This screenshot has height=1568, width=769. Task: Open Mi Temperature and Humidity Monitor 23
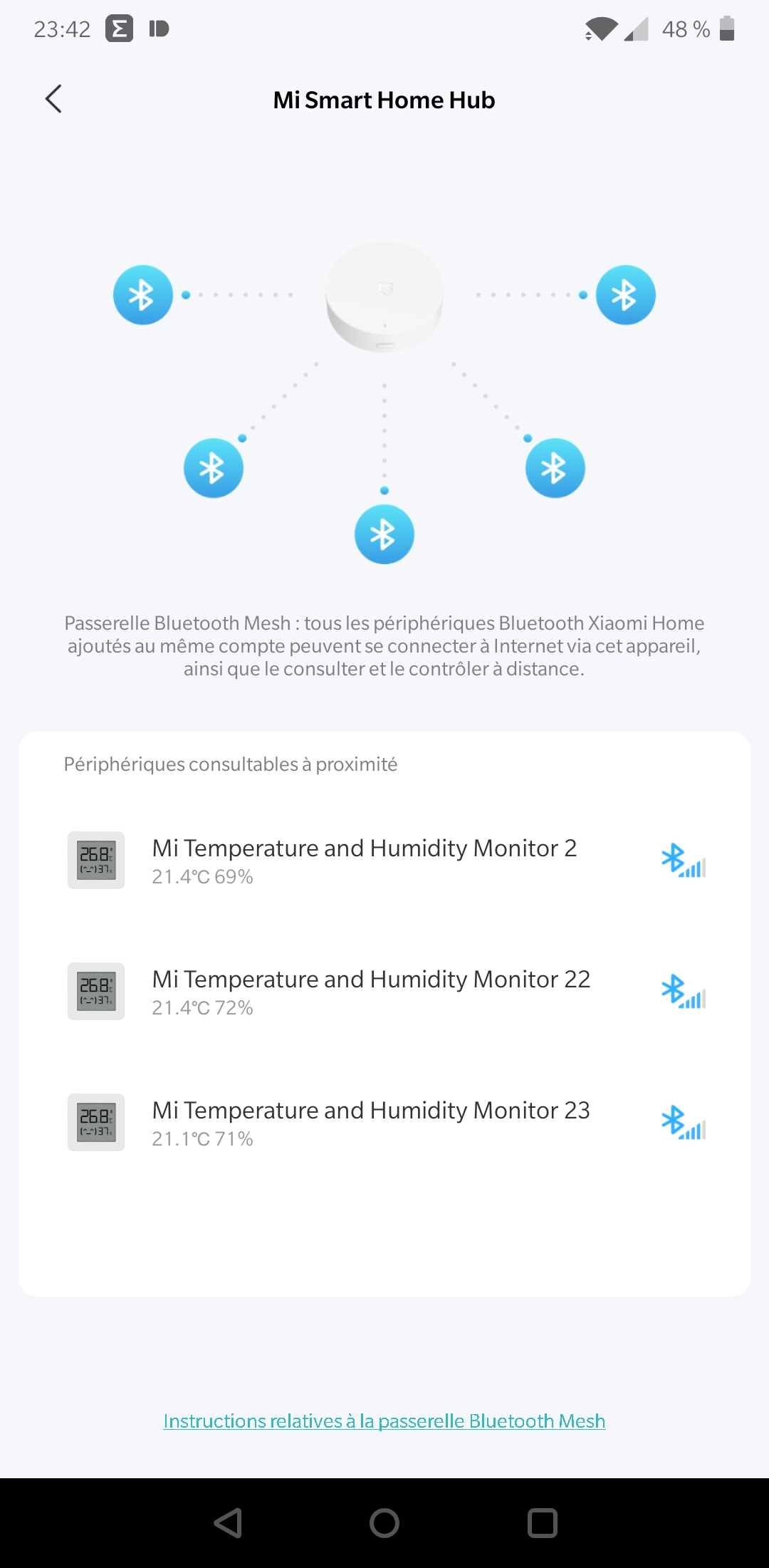coord(384,1122)
